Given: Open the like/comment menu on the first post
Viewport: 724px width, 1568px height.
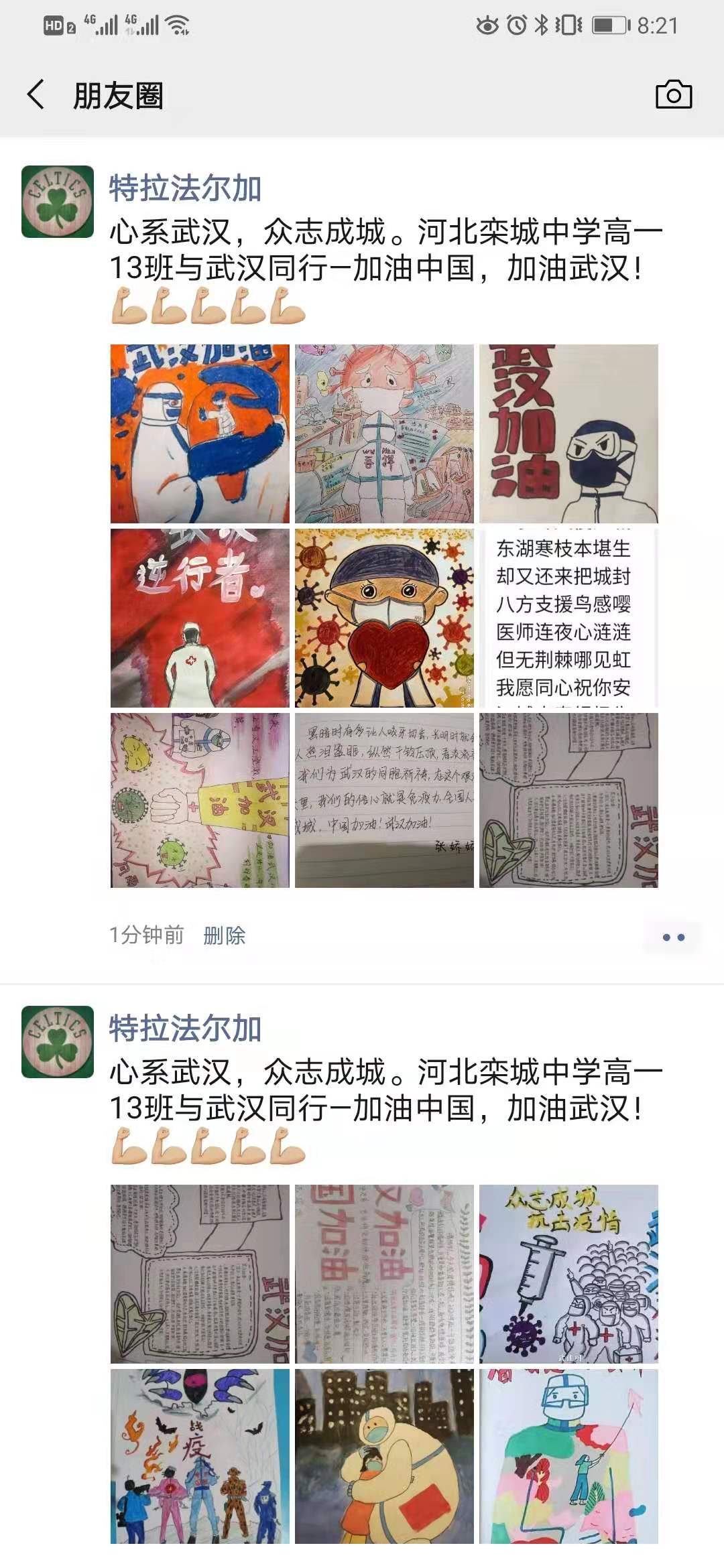Looking at the screenshot, I should (x=673, y=937).
